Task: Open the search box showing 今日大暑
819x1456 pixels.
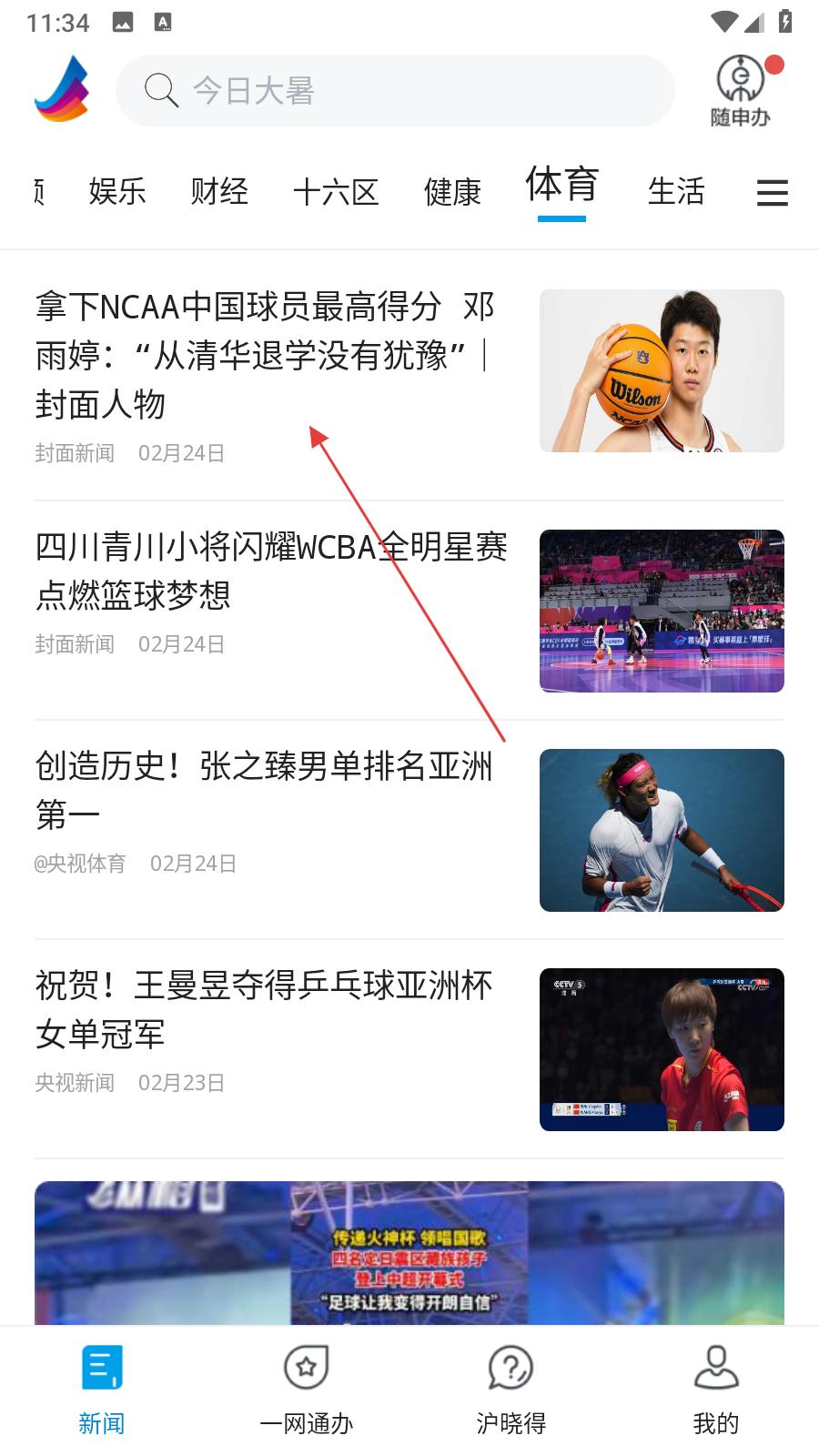Action: 395,90
